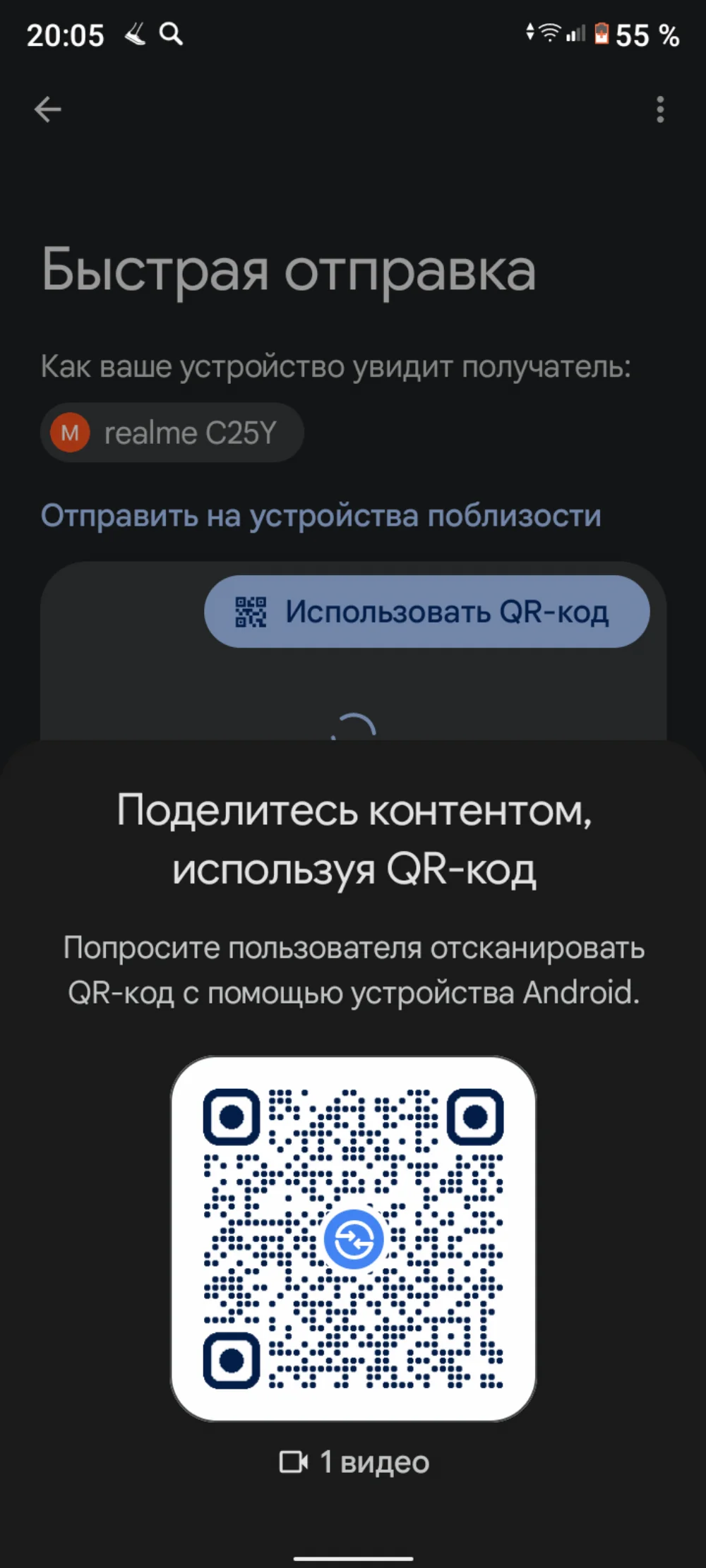Screen dimensions: 706x1568
Task: Open the three-dot overflow menu
Action: pyautogui.click(x=660, y=109)
